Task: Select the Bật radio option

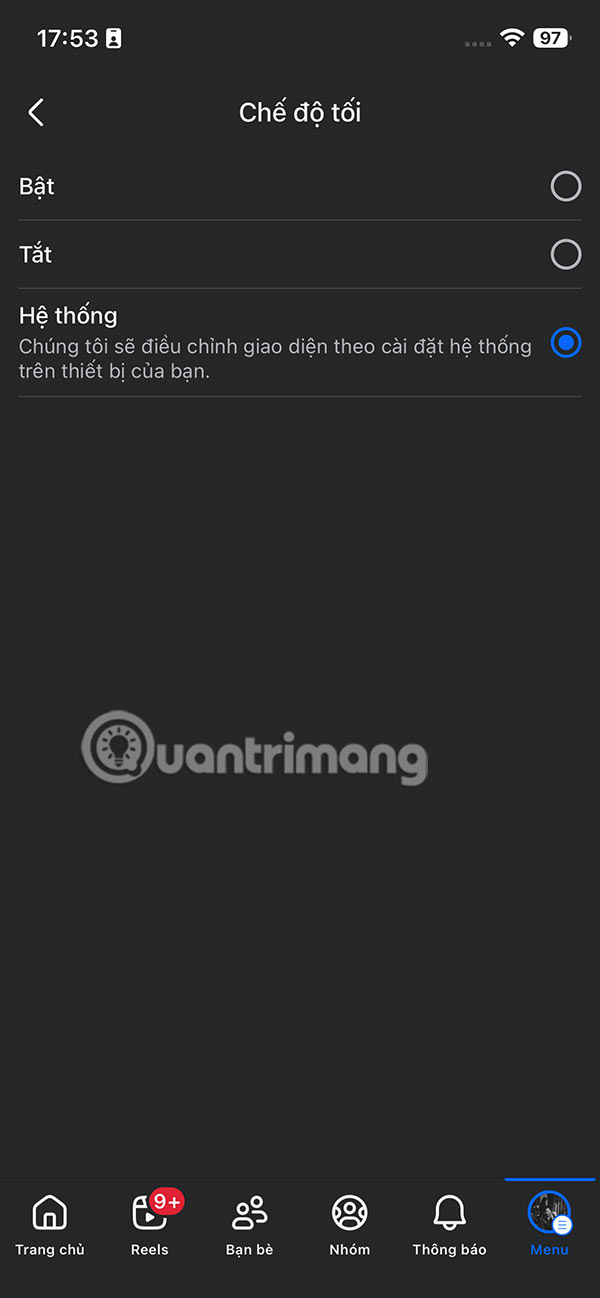Action: click(565, 186)
